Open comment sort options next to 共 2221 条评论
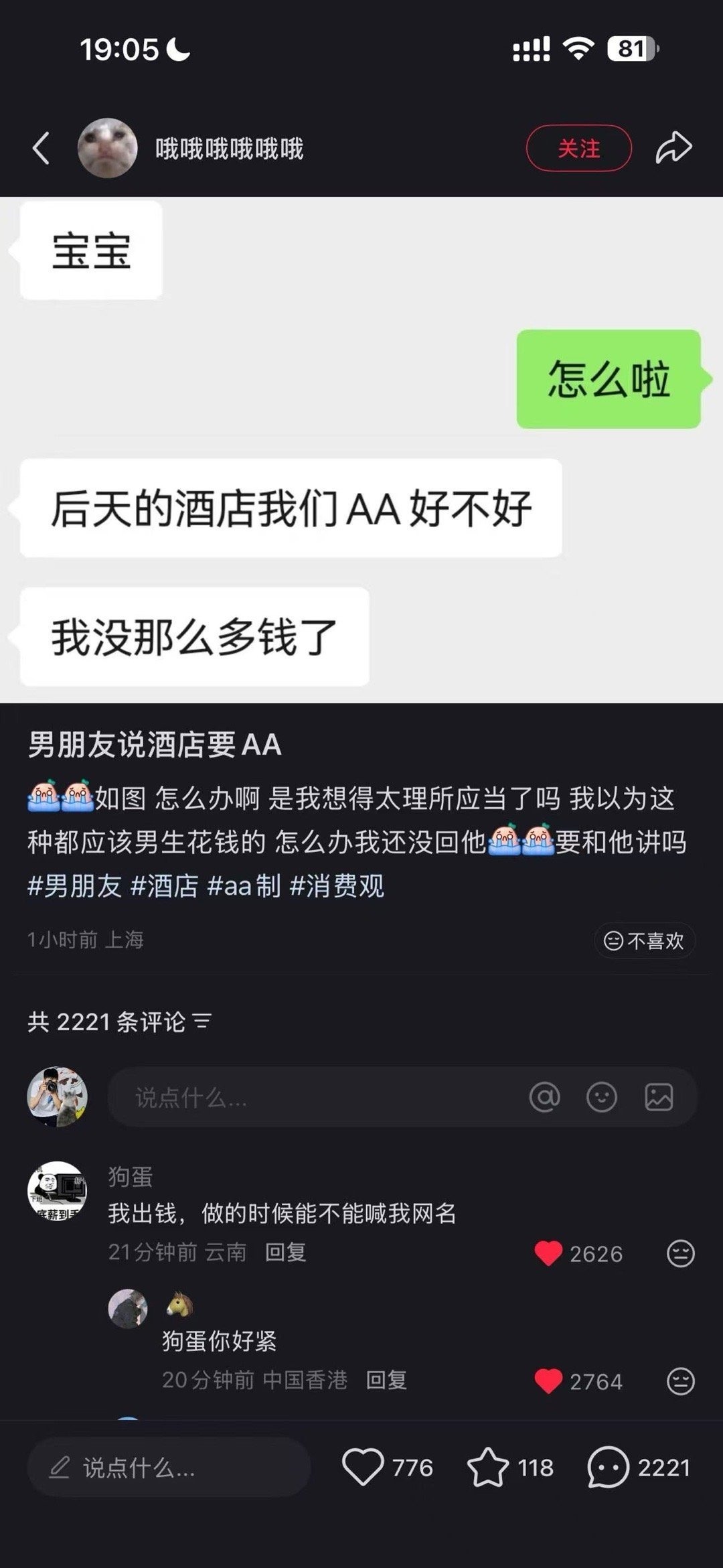The height and width of the screenshot is (1568, 723). click(202, 1021)
